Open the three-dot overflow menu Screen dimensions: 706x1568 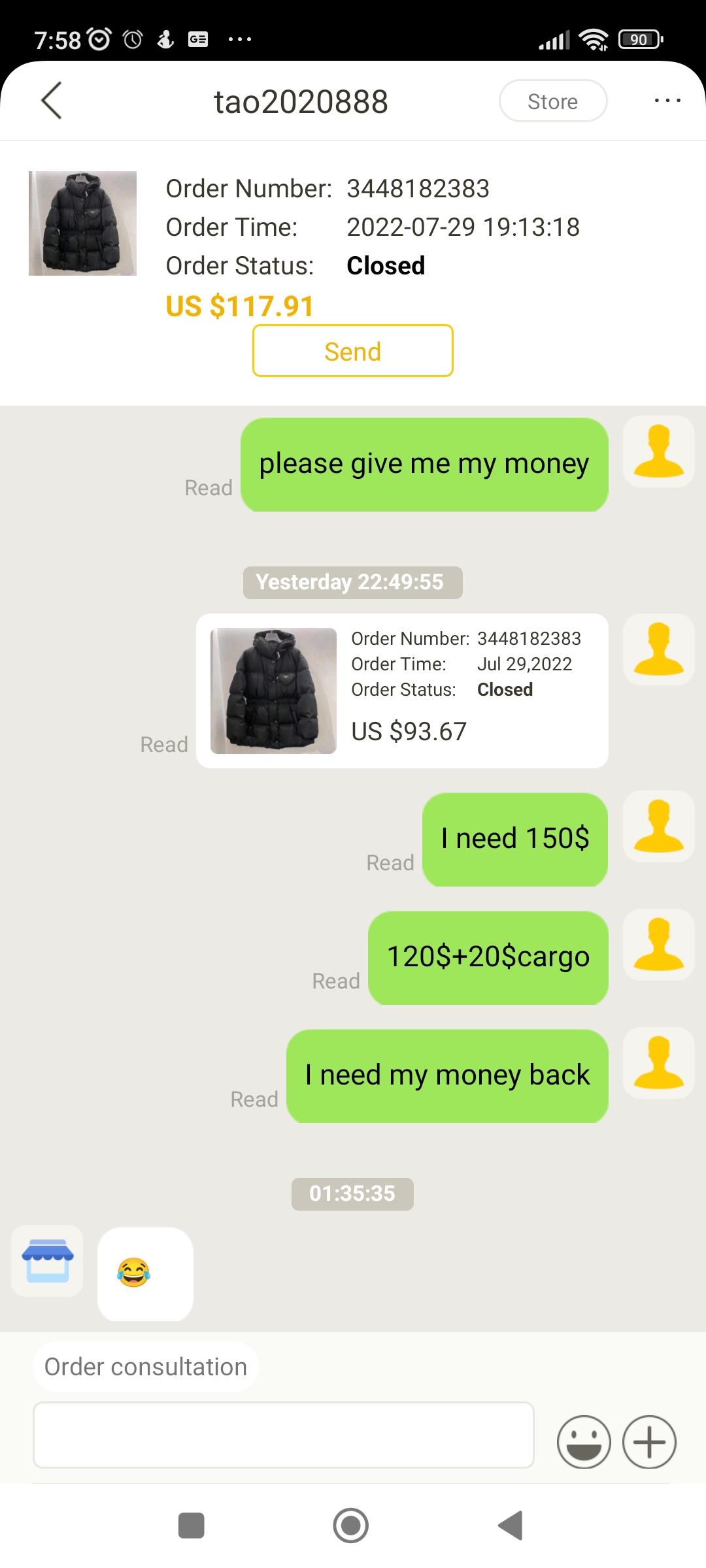pyautogui.click(x=667, y=101)
